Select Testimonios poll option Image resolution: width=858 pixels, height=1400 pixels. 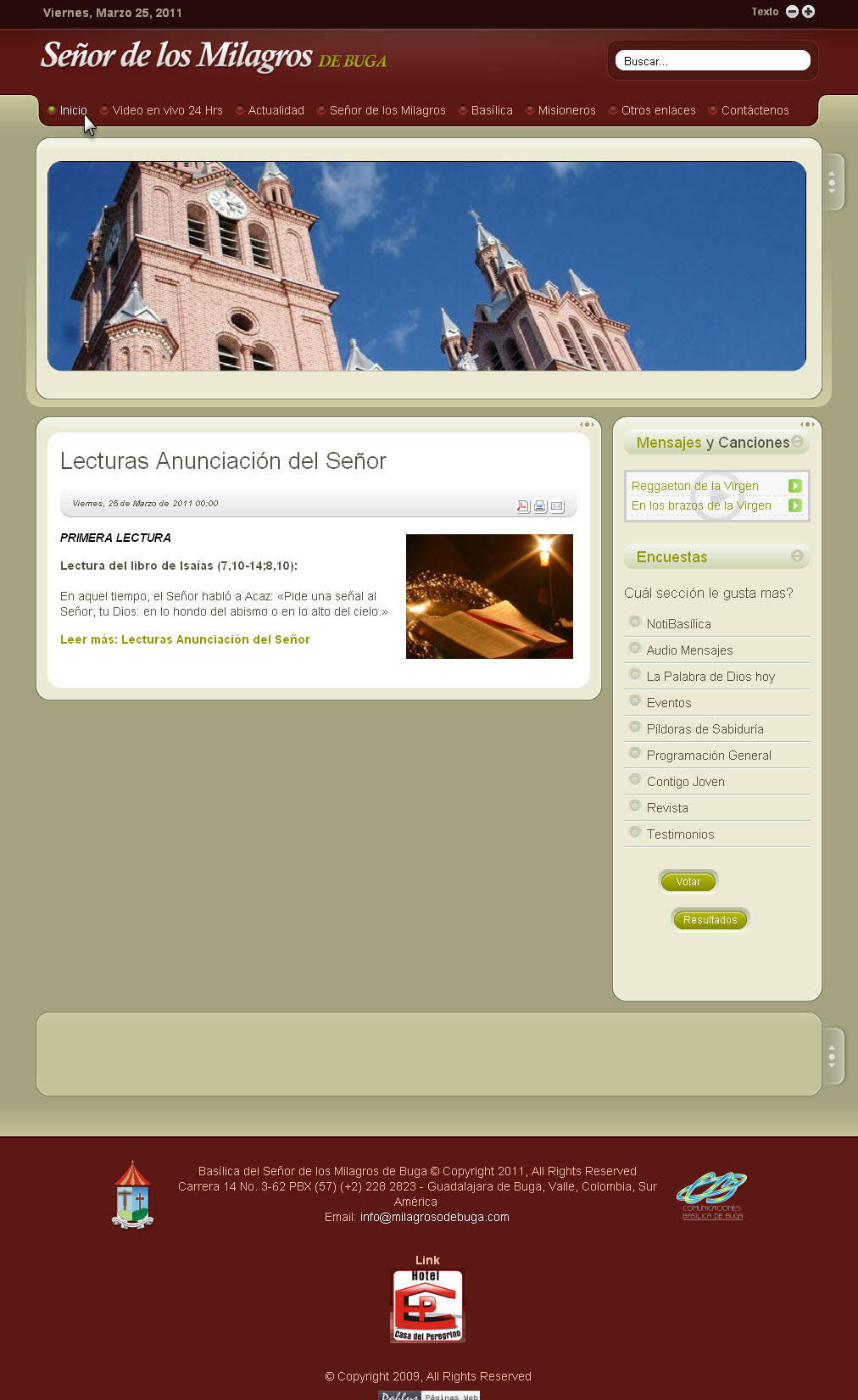pyautogui.click(x=635, y=833)
